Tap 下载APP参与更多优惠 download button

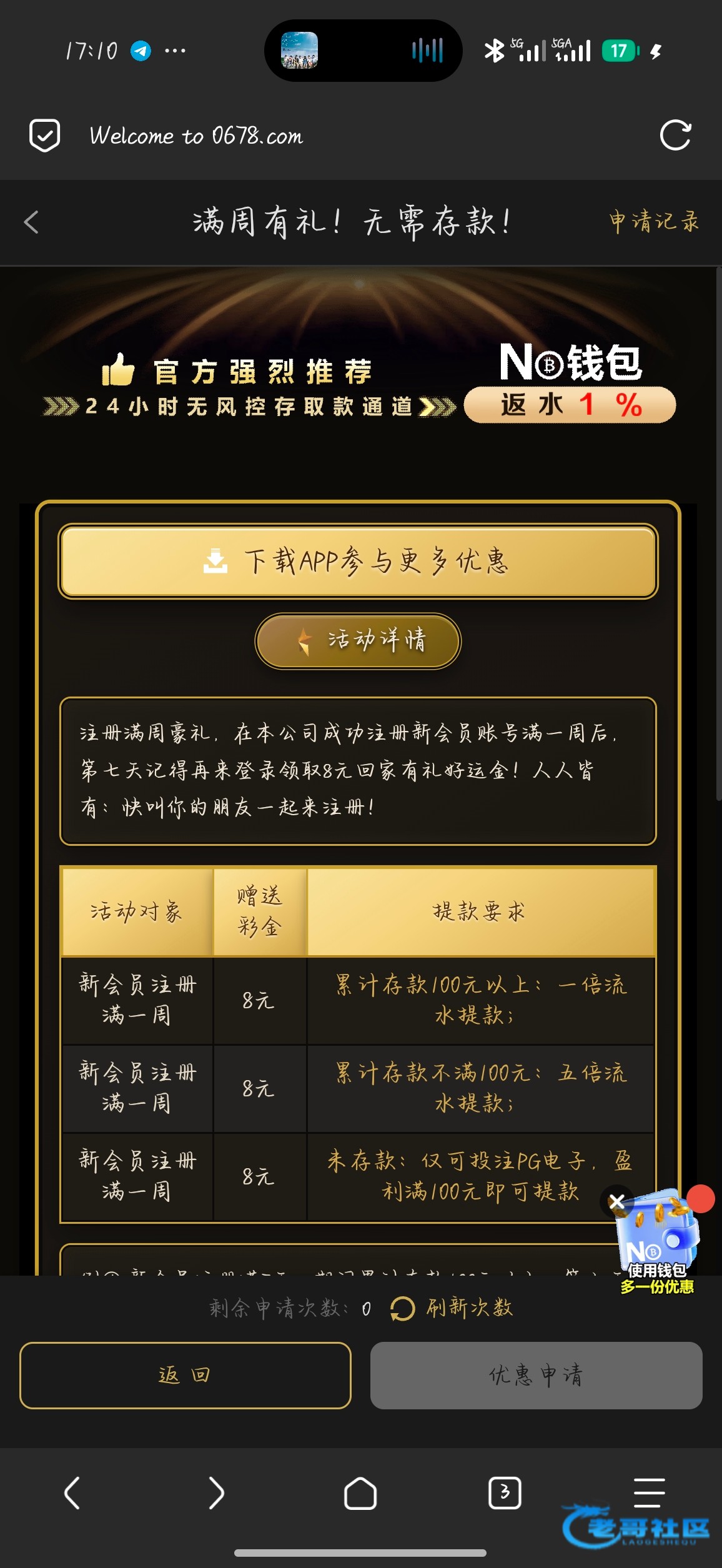[358, 561]
